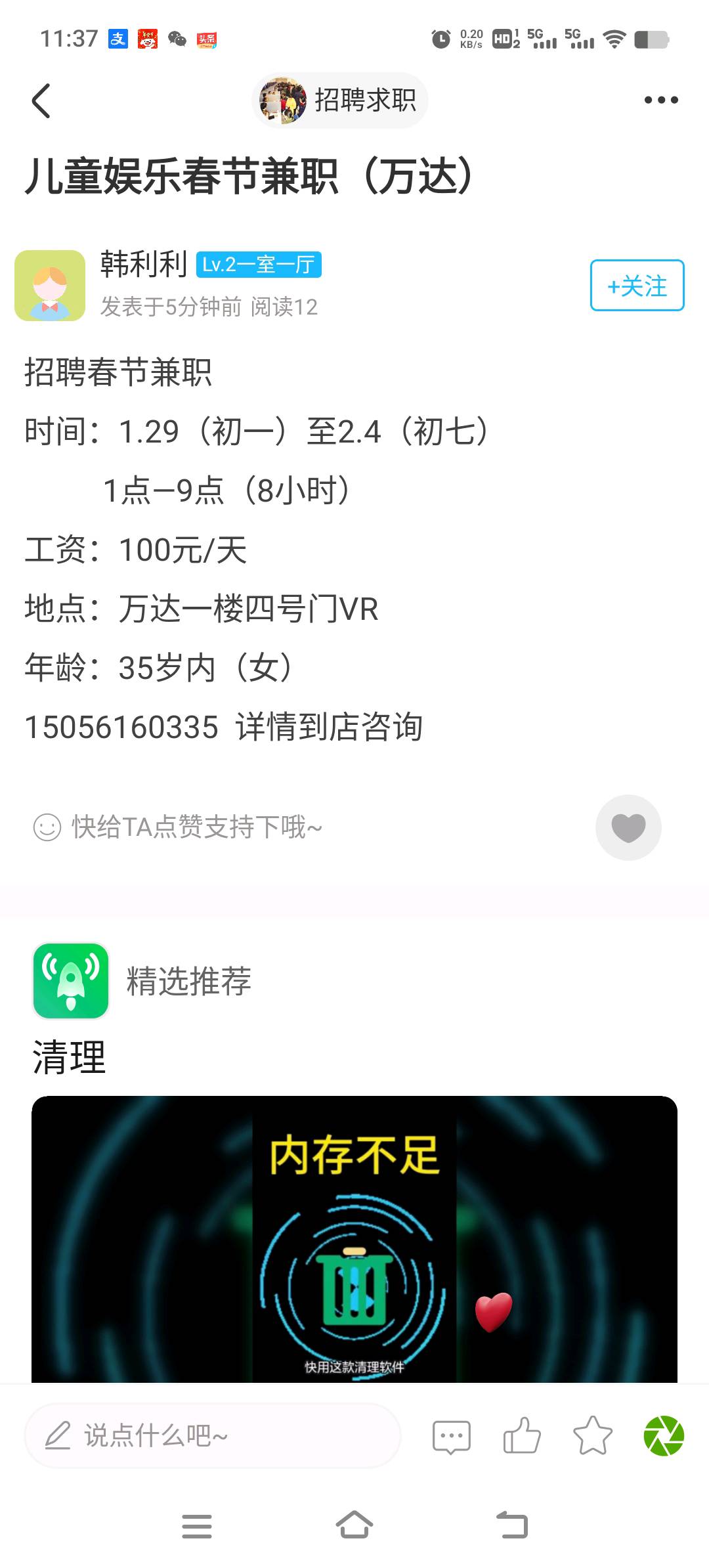Like the post with heart button
The image size is (709, 1568).
click(x=628, y=827)
